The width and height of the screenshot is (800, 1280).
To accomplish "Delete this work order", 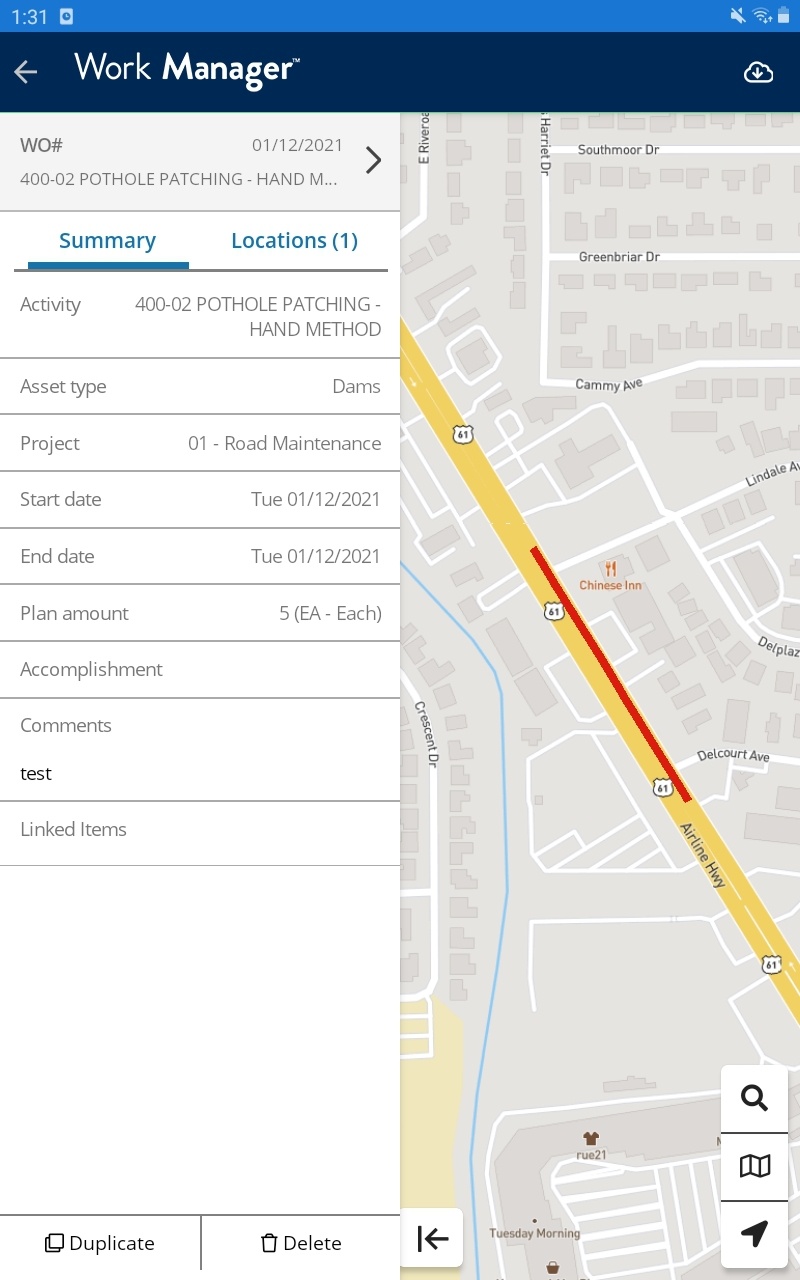I will [x=301, y=1243].
